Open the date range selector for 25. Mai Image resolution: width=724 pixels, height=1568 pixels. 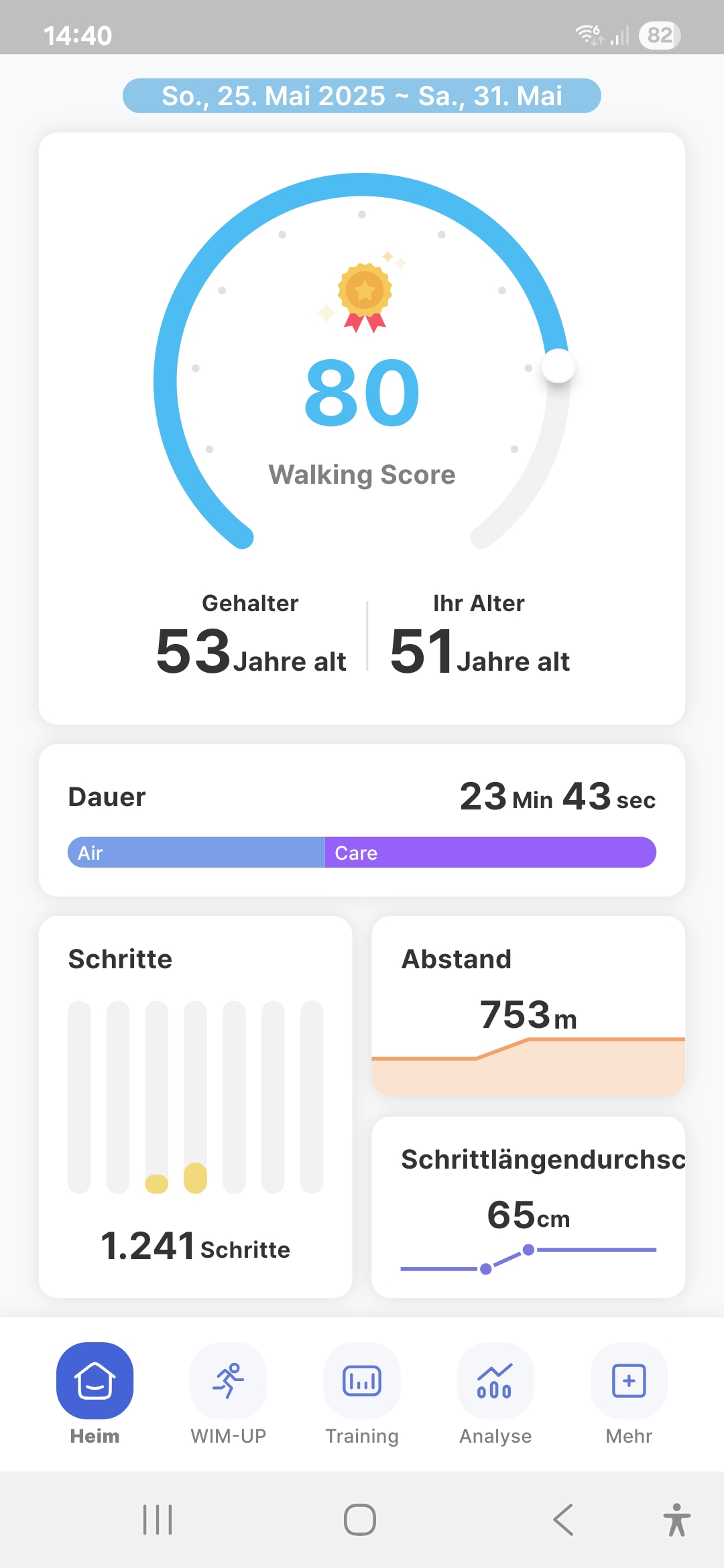pos(361,96)
